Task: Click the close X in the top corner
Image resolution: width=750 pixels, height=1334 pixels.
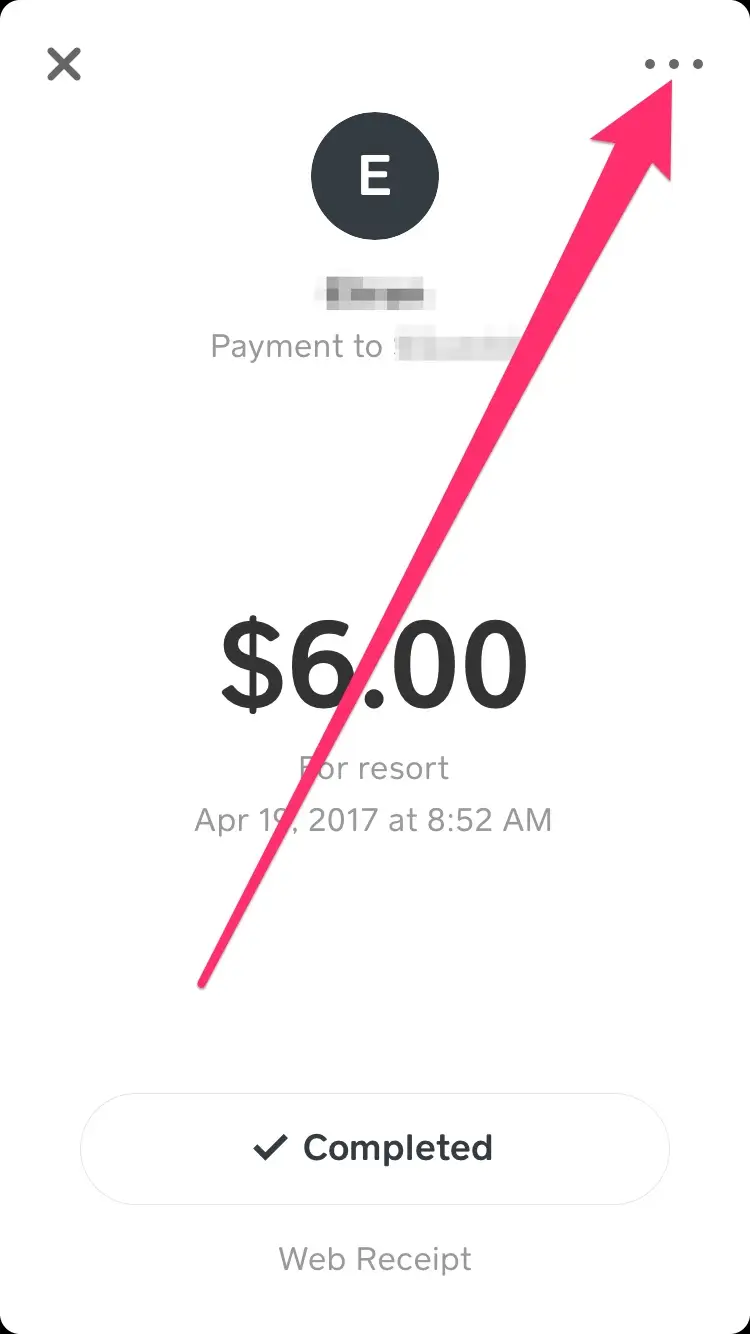Action: pyautogui.click(x=63, y=64)
